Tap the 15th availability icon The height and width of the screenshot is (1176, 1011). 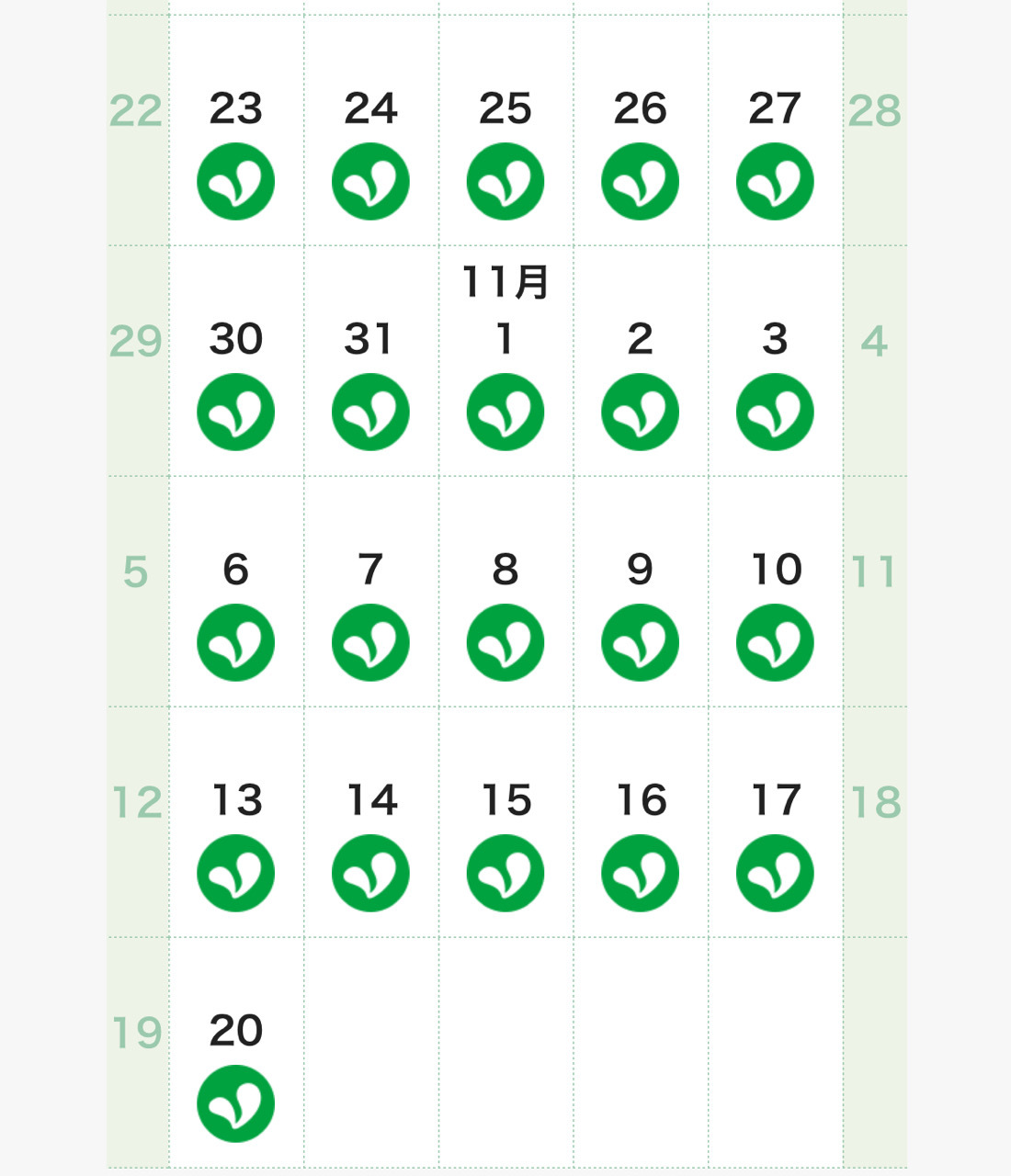(x=505, y=873)
